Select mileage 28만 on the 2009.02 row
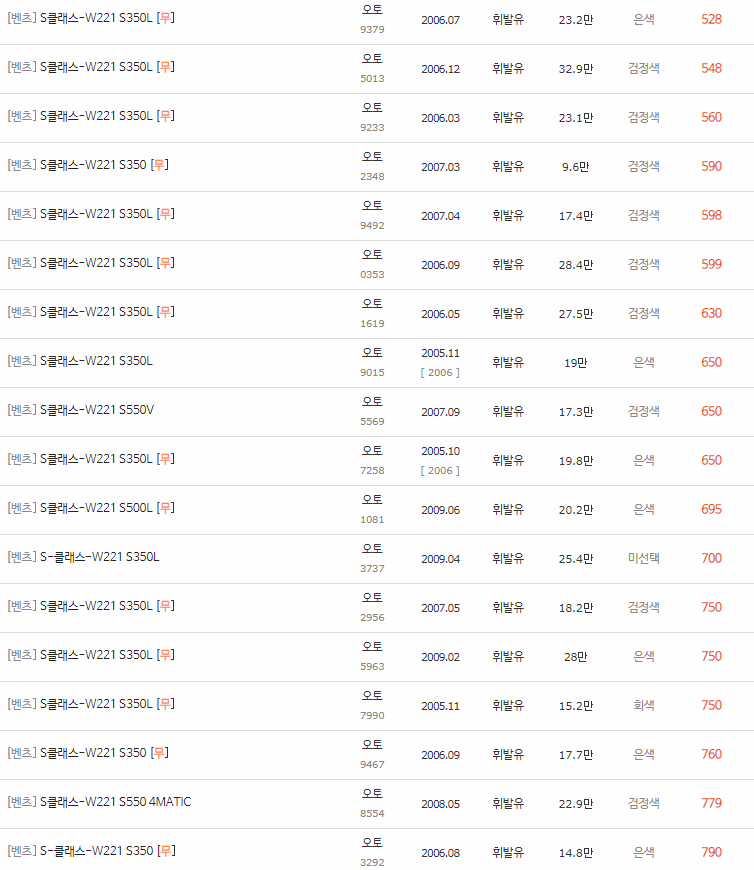The image size is (754, 870). point(577,656)
